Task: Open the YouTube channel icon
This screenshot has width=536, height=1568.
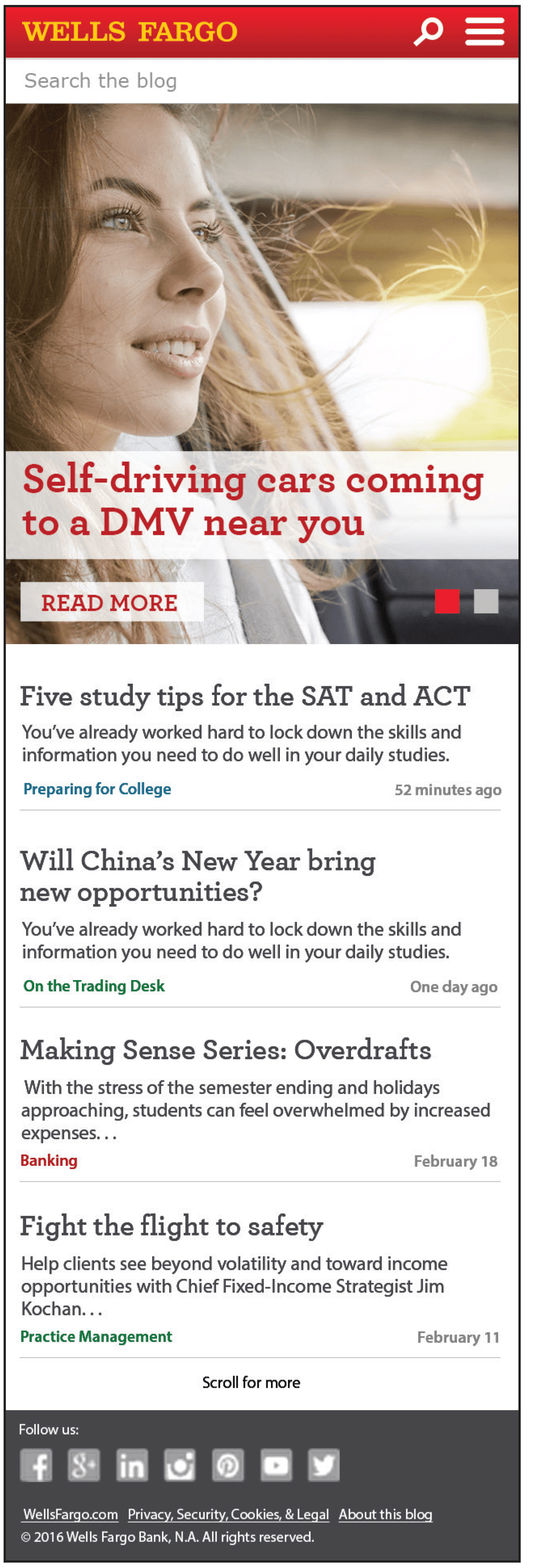Action: (x=276, y=1465)
